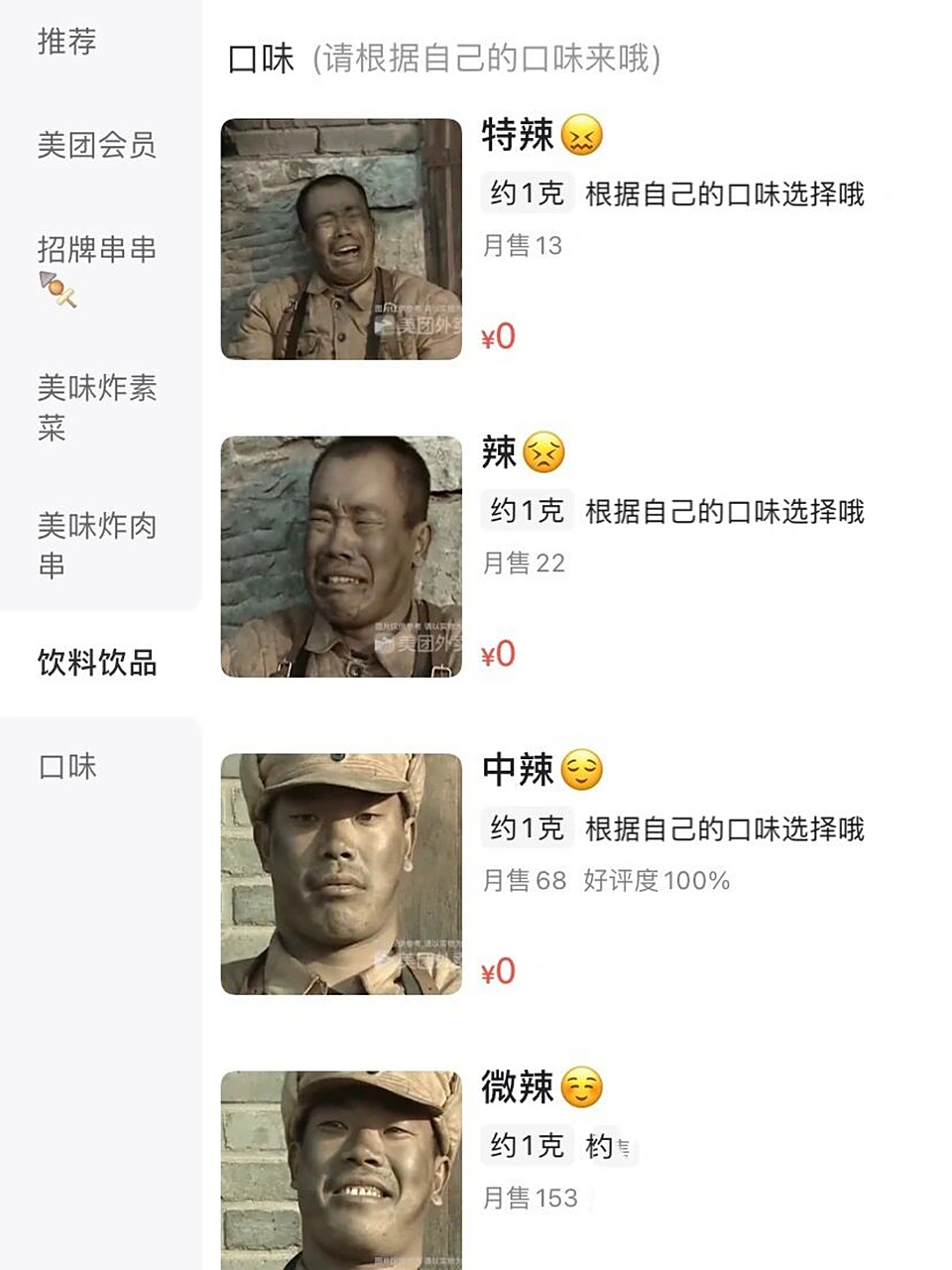This screenshot has height=1270, width=952.
Task: Open the 口味 sidebar category
Action: [x=65, y=766]
